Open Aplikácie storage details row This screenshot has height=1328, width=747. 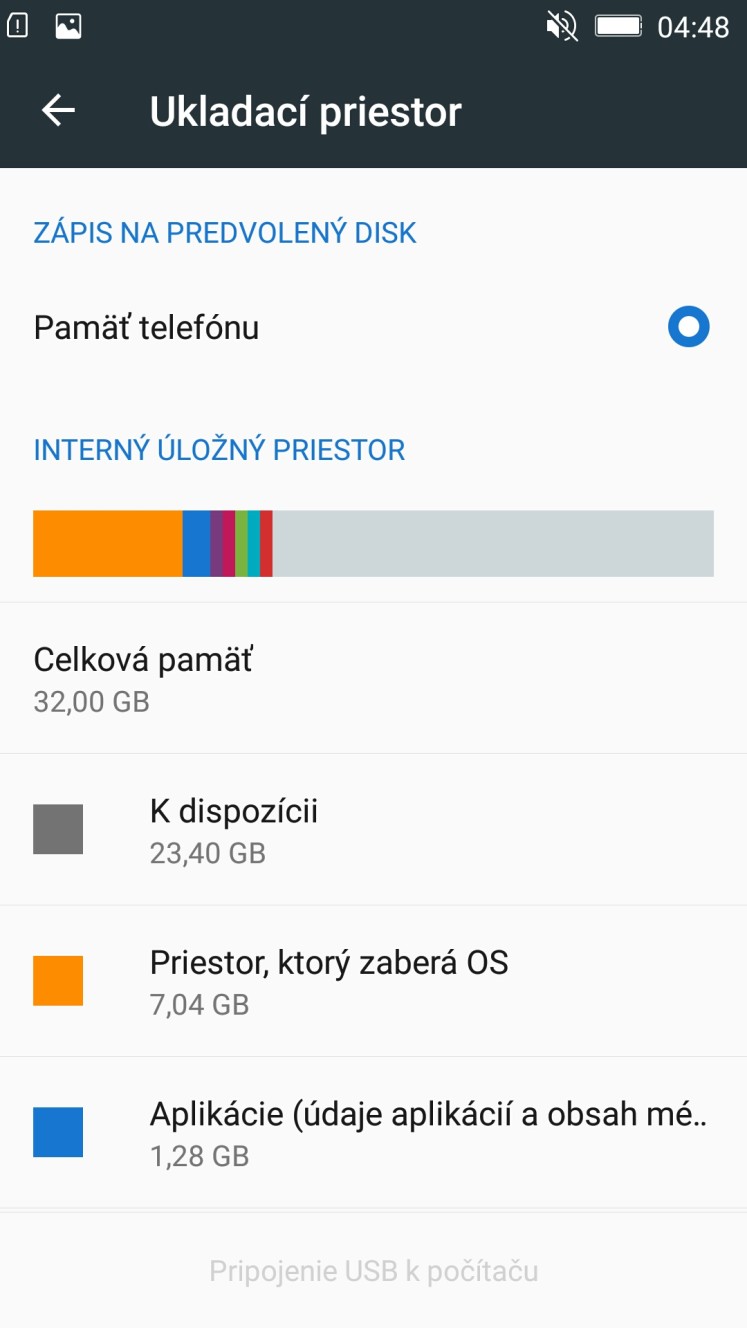[x=373, y=1133]
